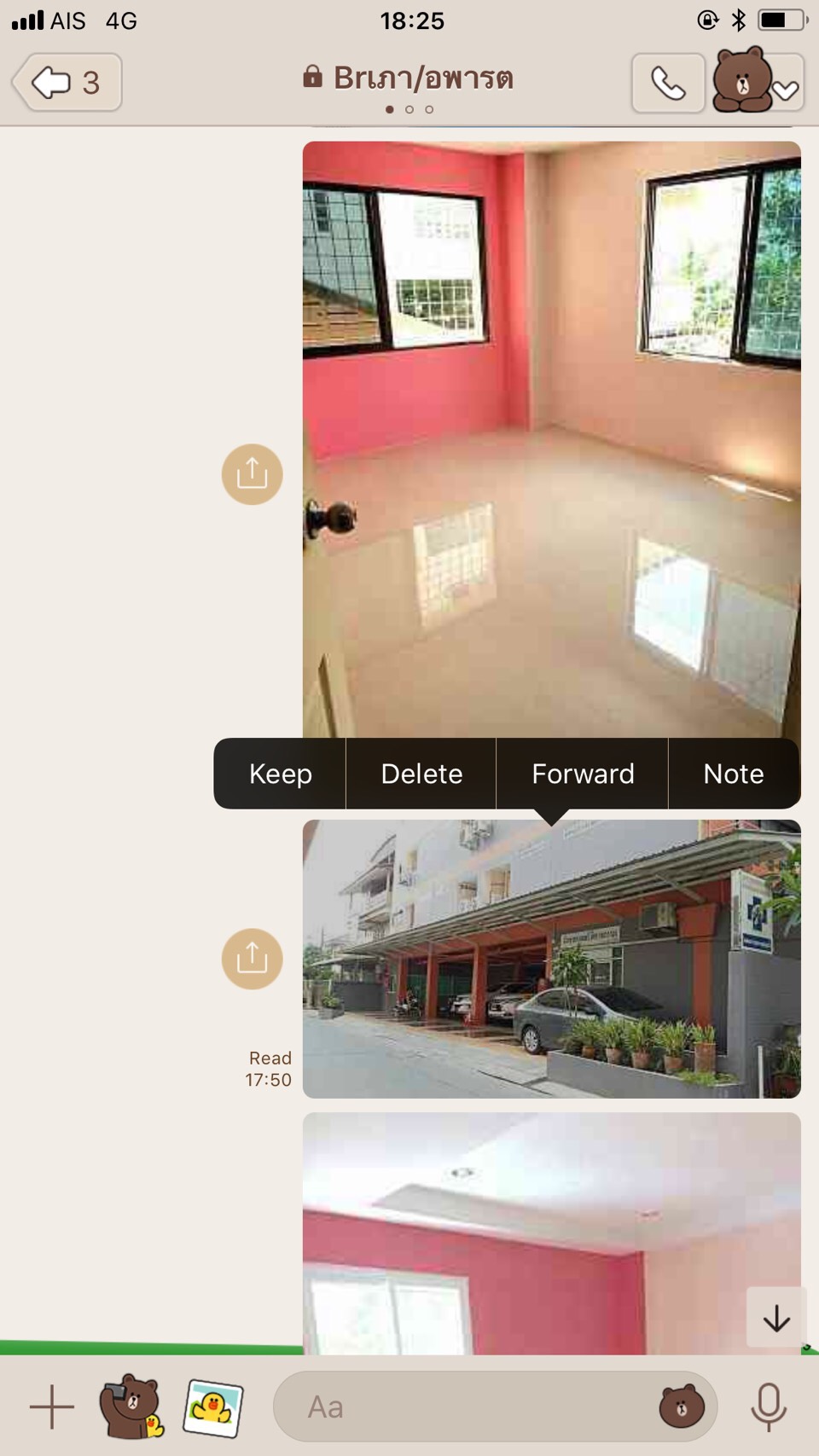The width and height of the screenshot is (819, 1456).
Task: Select Note in the context menu
Action: [x=733, y=774]
